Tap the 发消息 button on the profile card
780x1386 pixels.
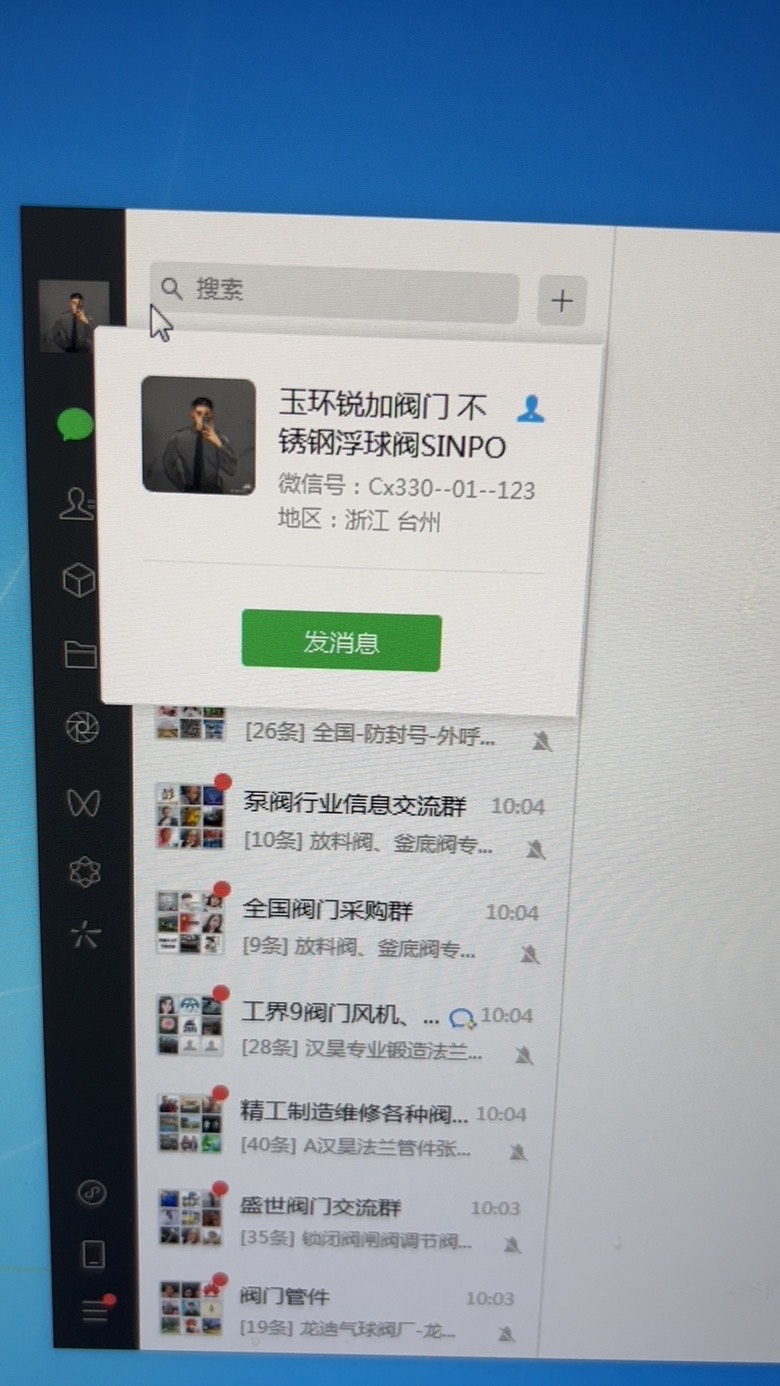(x=341, y=641)
